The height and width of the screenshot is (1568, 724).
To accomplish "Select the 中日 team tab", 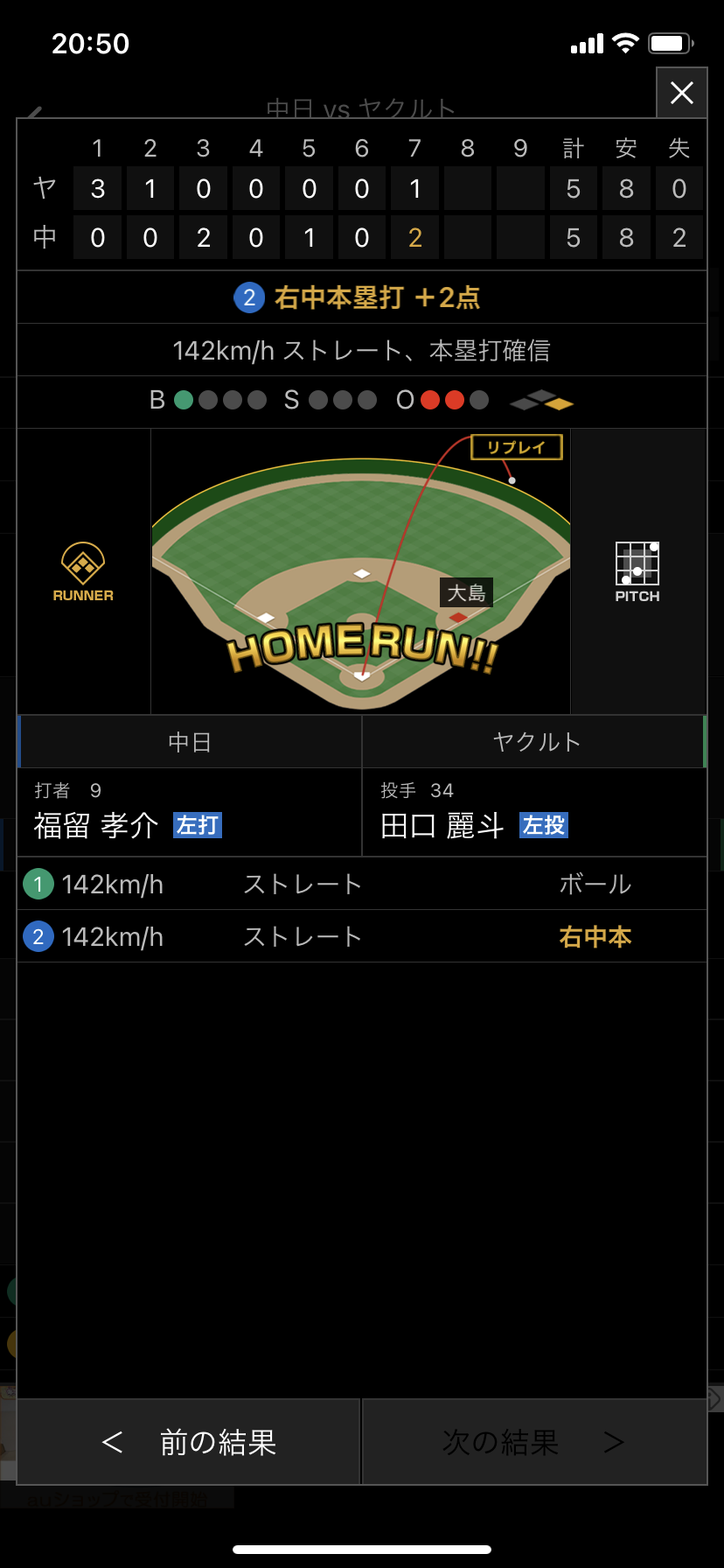I will (x=190, y=742).
